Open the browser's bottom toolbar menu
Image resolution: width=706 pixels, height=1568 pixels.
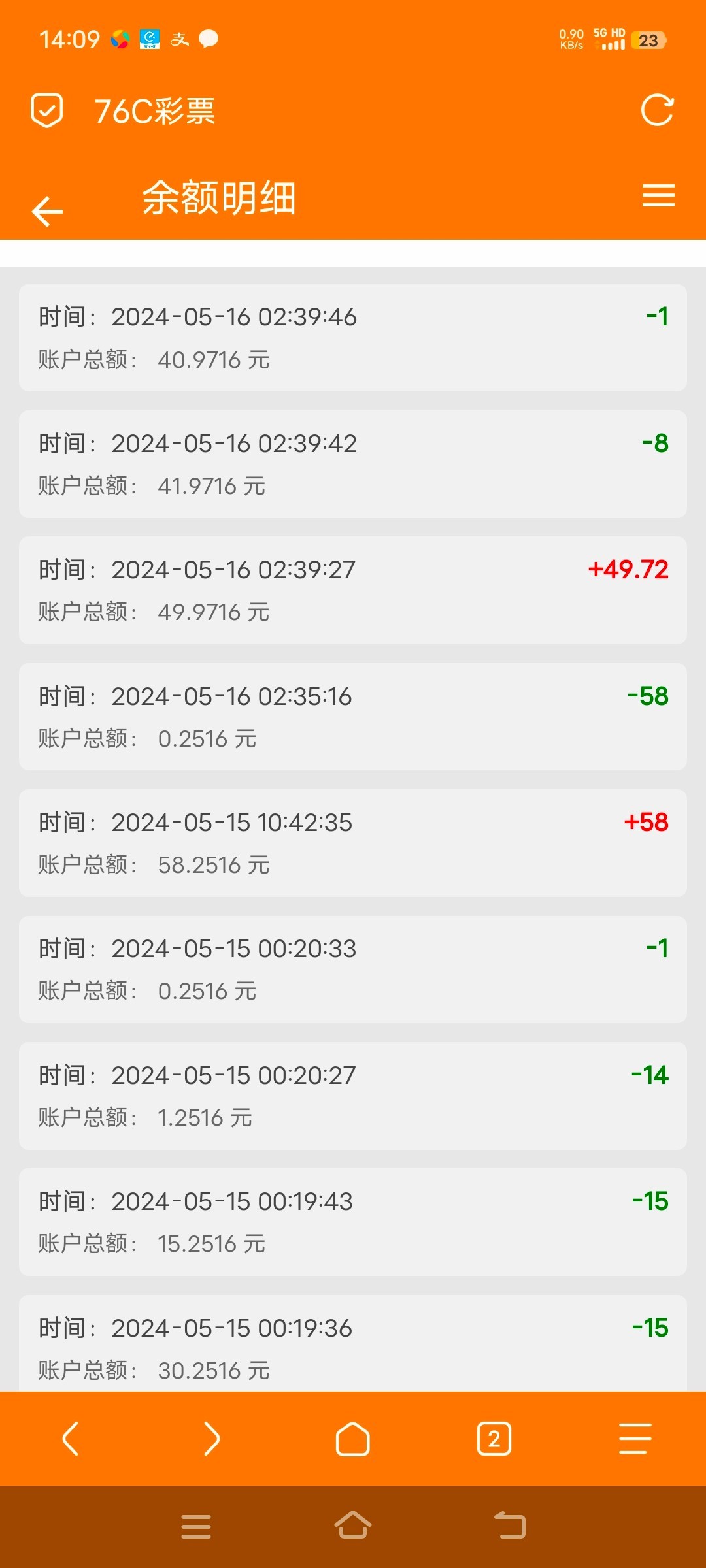tap(635, 1439)
